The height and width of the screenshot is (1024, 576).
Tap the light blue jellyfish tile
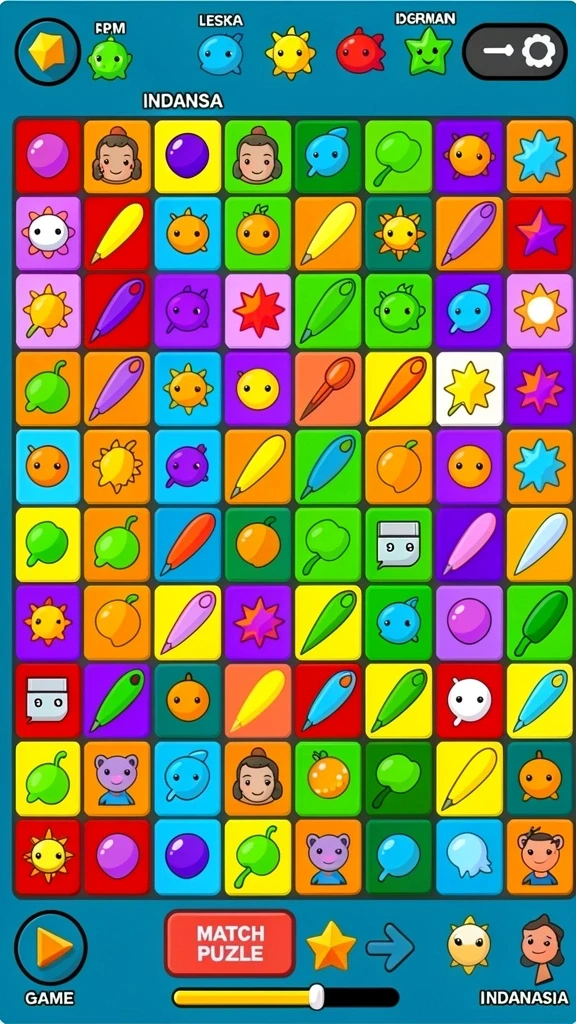point(470,856)
